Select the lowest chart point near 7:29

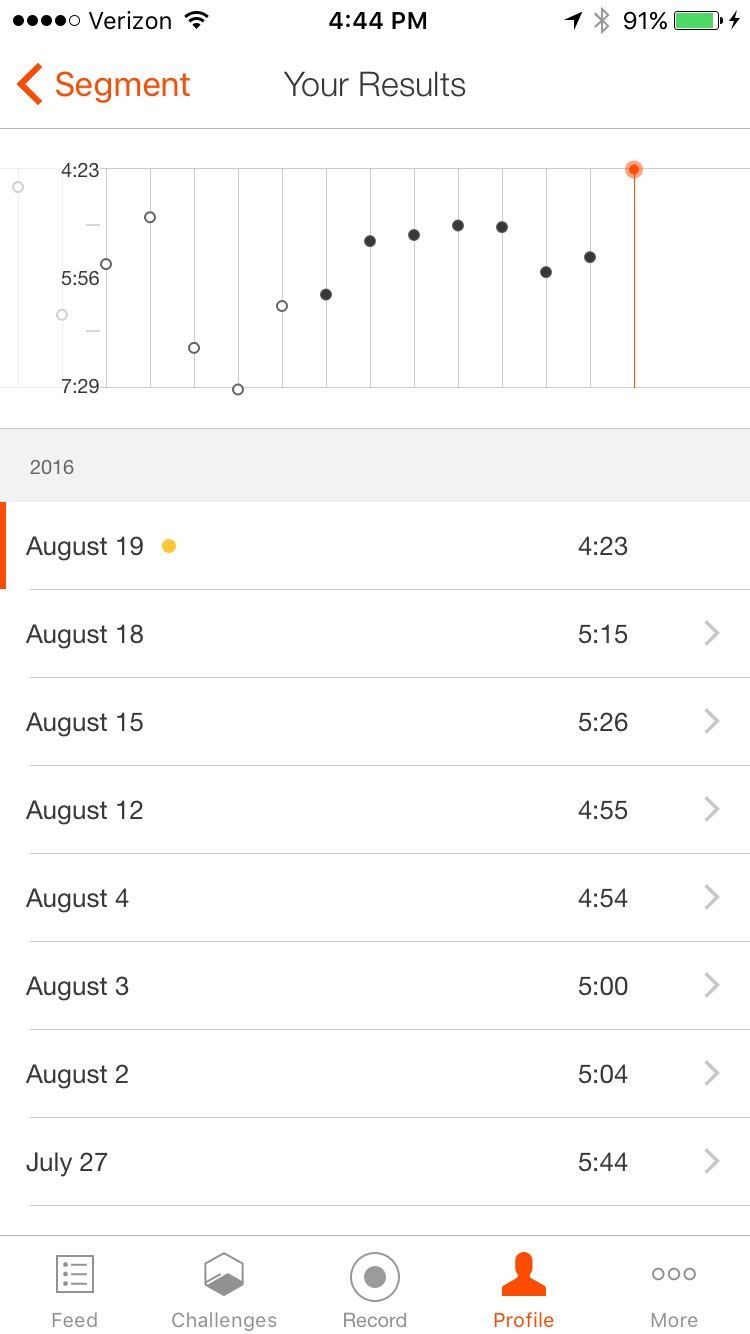(238, 389)
